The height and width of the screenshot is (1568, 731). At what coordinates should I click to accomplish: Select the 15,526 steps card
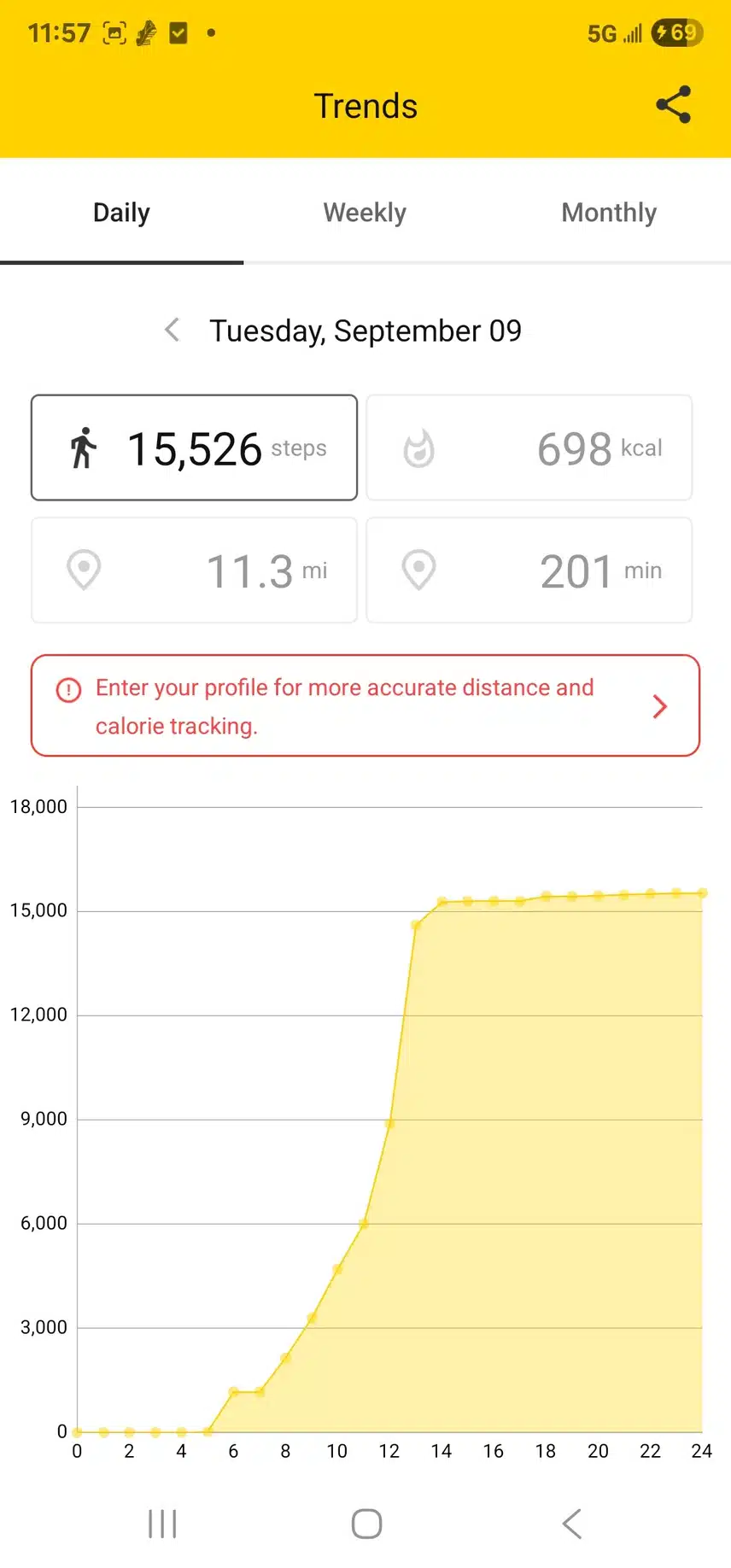pyautogui.click(x=194, y=448)
